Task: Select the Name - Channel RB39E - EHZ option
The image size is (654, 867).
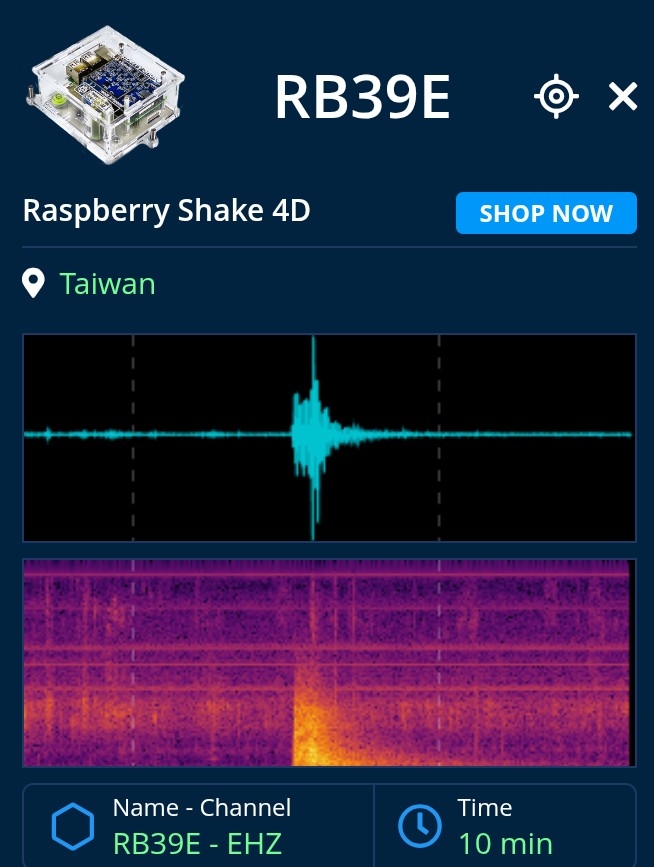Action: pyautogui.click(x=200, y=825)
